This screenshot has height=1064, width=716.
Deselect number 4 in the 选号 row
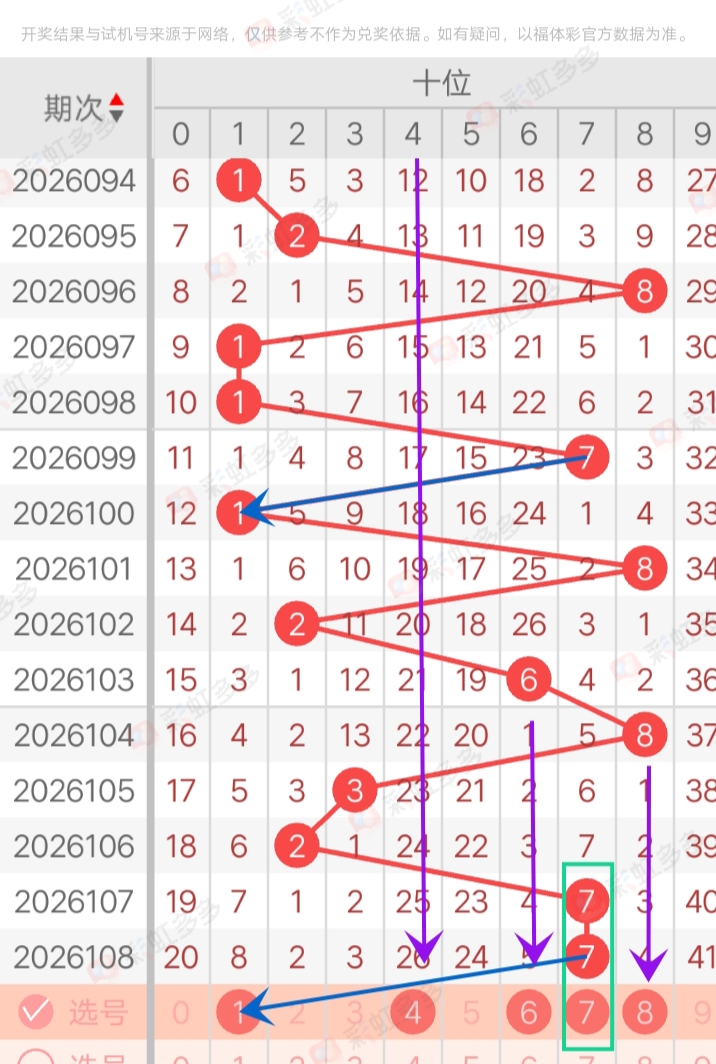[x=413, y=1012]
